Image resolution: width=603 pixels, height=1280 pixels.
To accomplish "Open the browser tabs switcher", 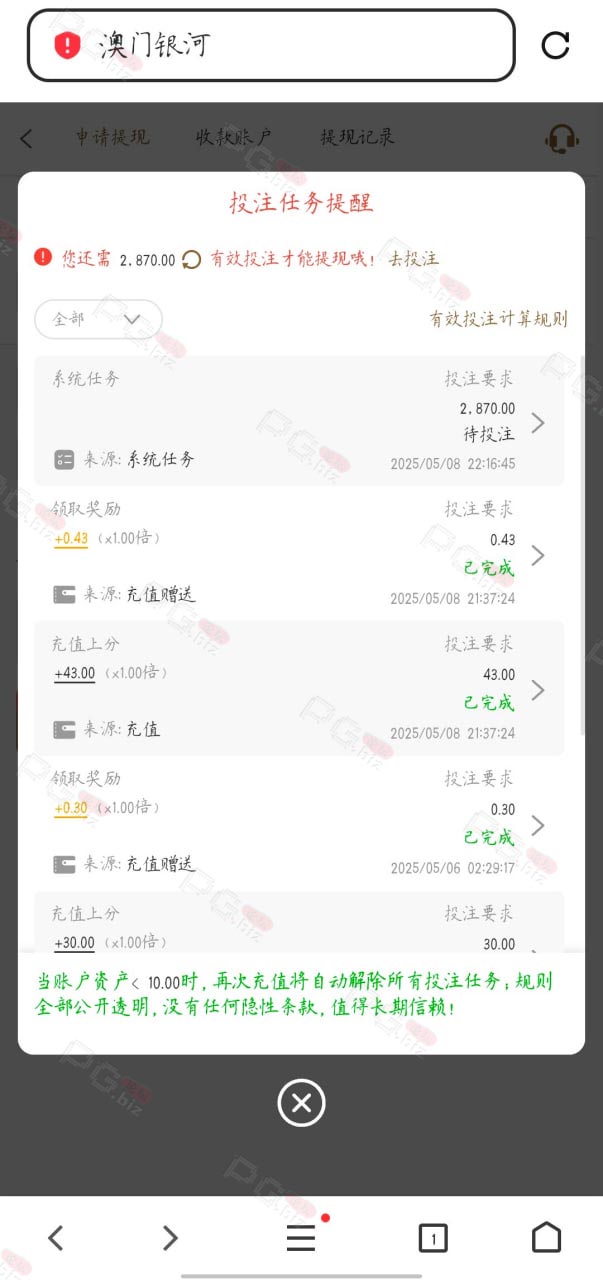I will point(432,1238).
